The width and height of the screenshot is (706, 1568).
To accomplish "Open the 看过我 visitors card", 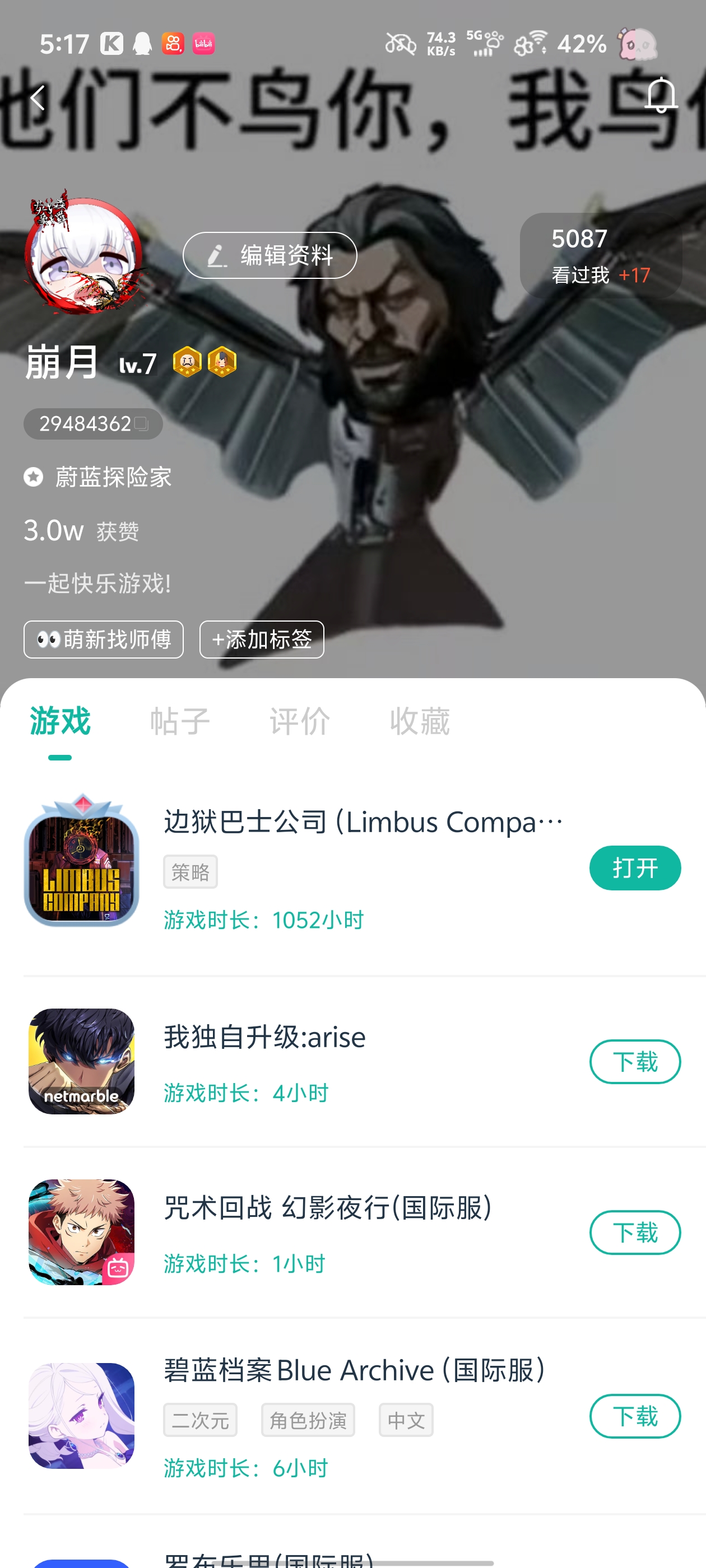I will pos(600,256).
